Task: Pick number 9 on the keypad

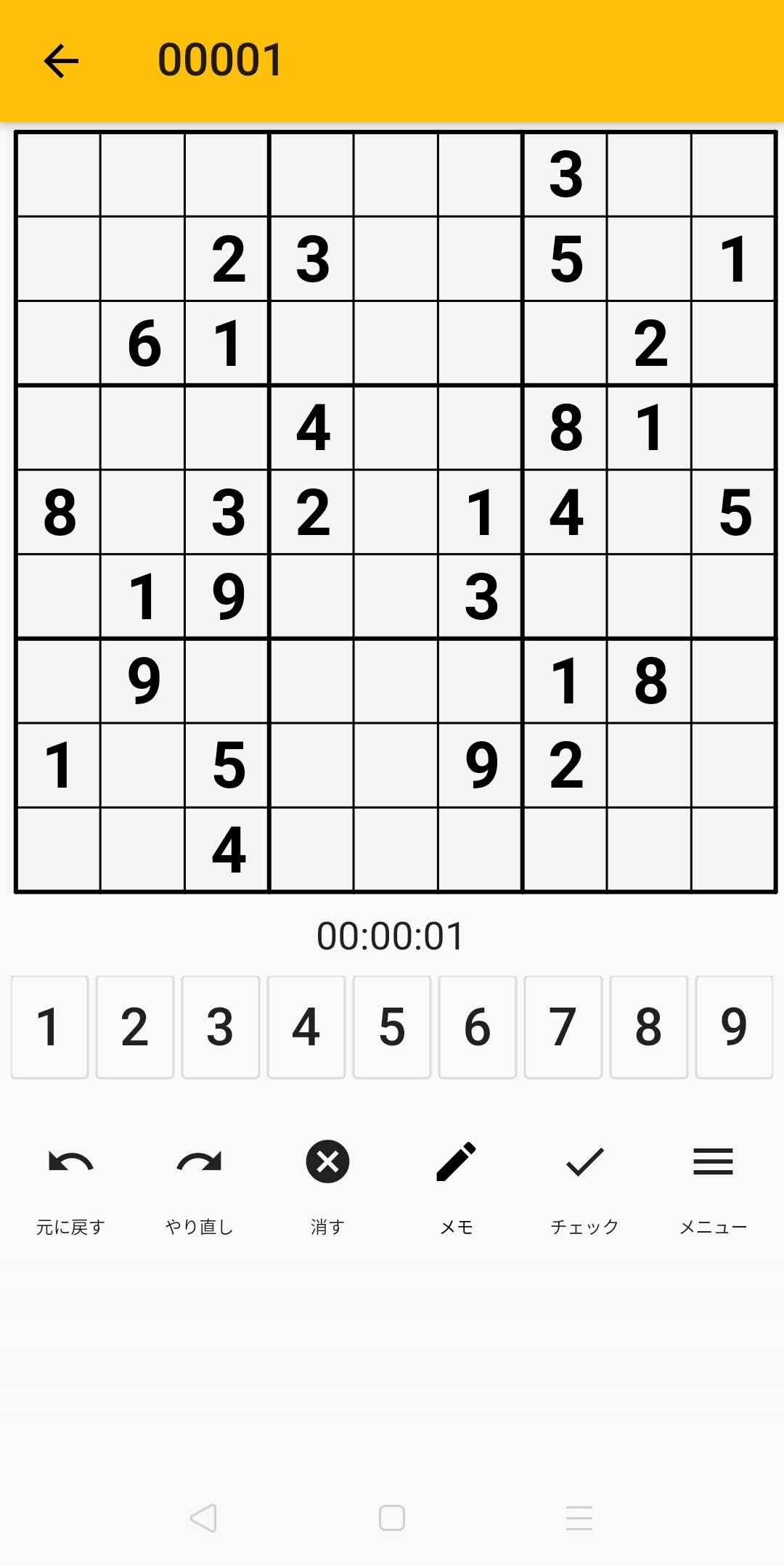Action: pos(734,1027)
